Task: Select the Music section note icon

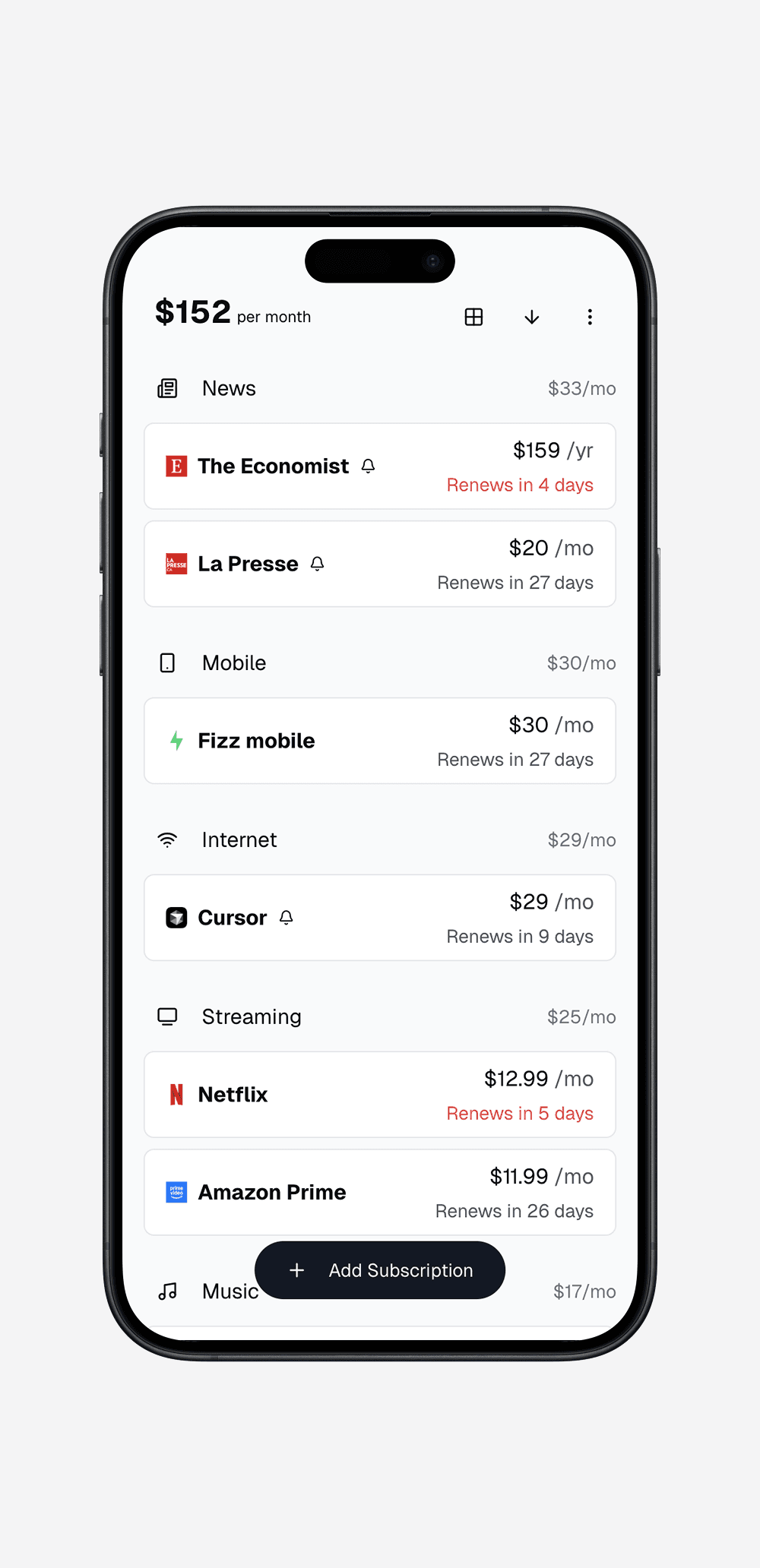Action: pos(167,1291)
